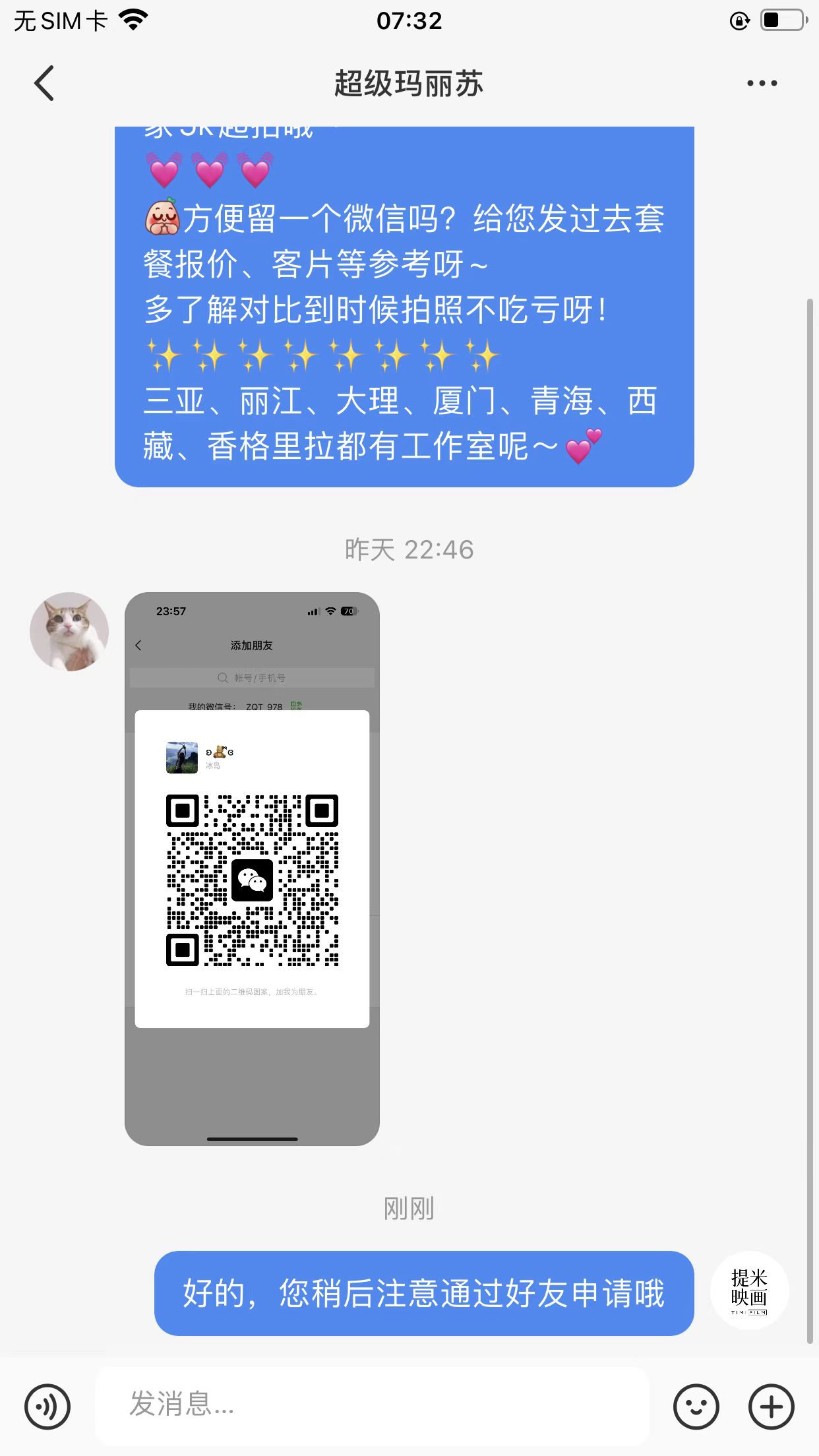819x1456 pixels.
Task: Go back from the 超级玛丽苏 chat
Action: click(44, 84)
